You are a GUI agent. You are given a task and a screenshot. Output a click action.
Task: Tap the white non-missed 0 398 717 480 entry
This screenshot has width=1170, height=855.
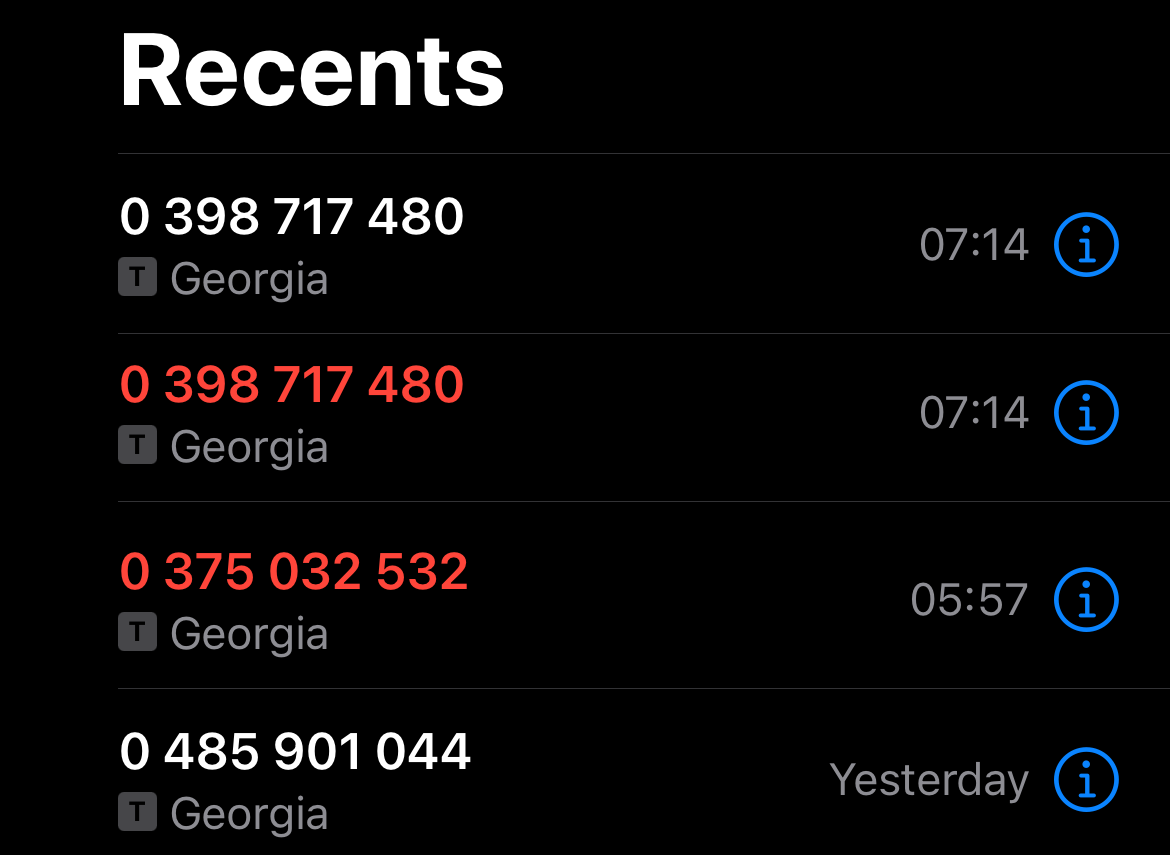(x=292, y=217)
